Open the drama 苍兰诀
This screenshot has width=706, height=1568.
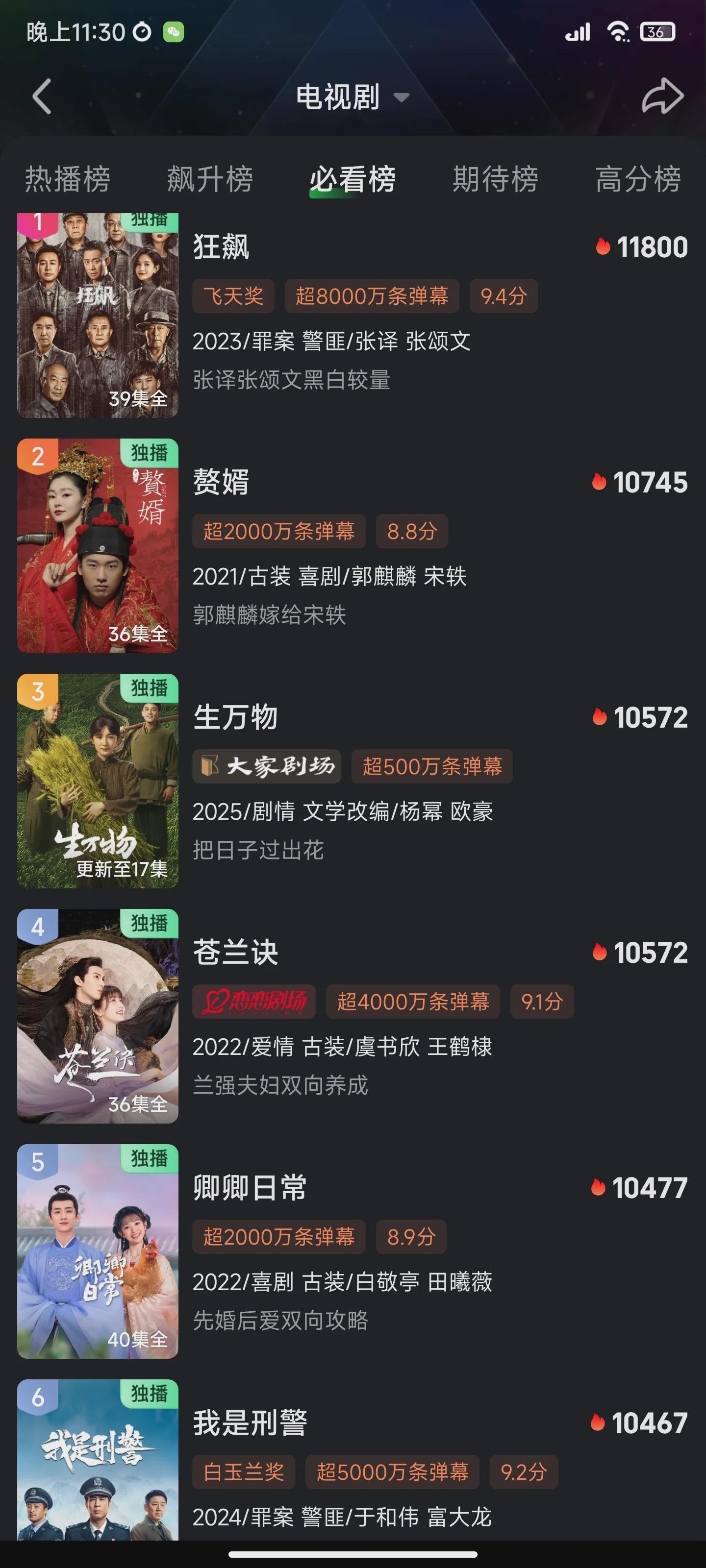pyautogui.click(x=235, y=952)
